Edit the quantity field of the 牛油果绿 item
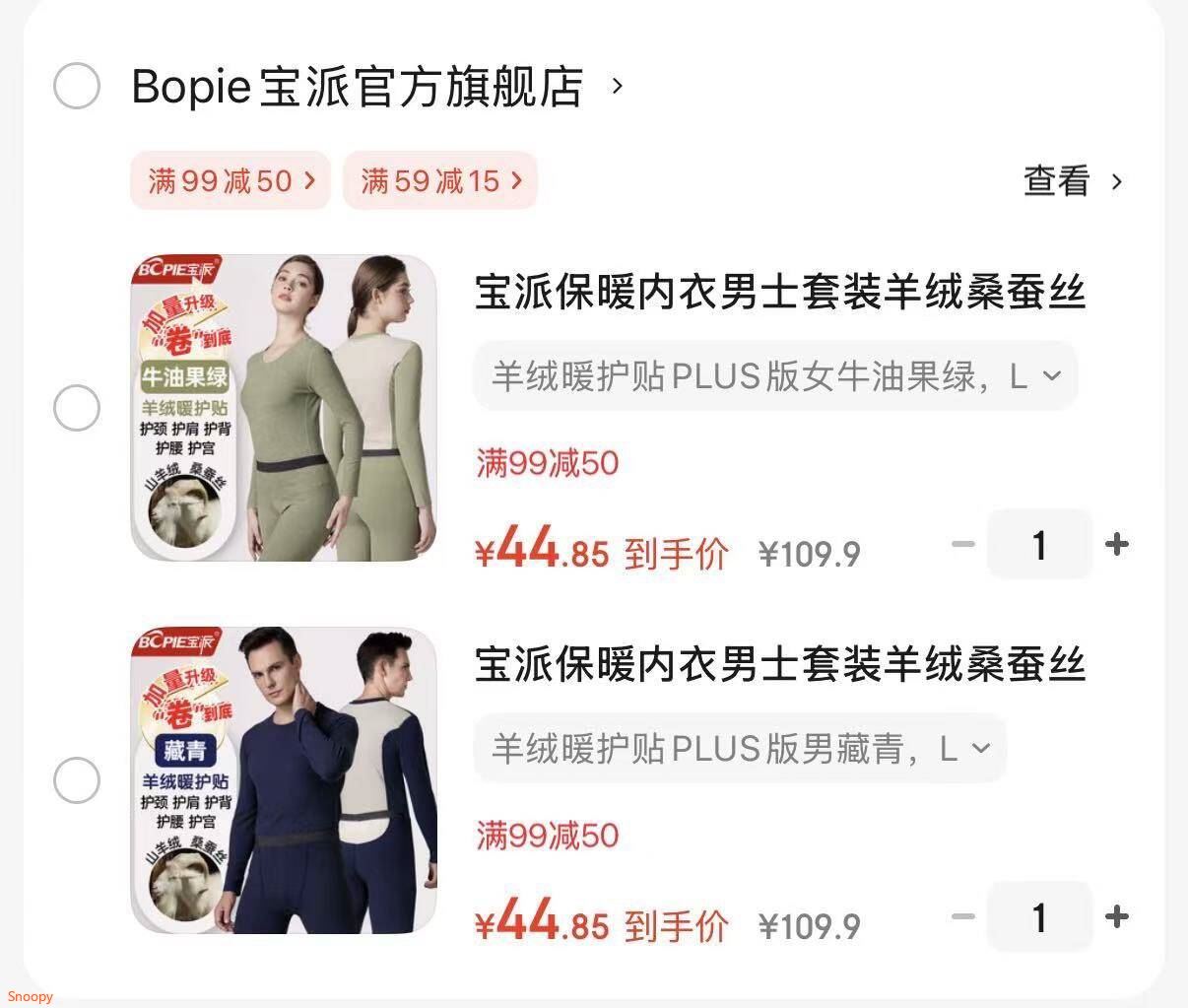The height and width of the screenshot is (1008, 1188). pyautogui.click(x=1039, y=544)
